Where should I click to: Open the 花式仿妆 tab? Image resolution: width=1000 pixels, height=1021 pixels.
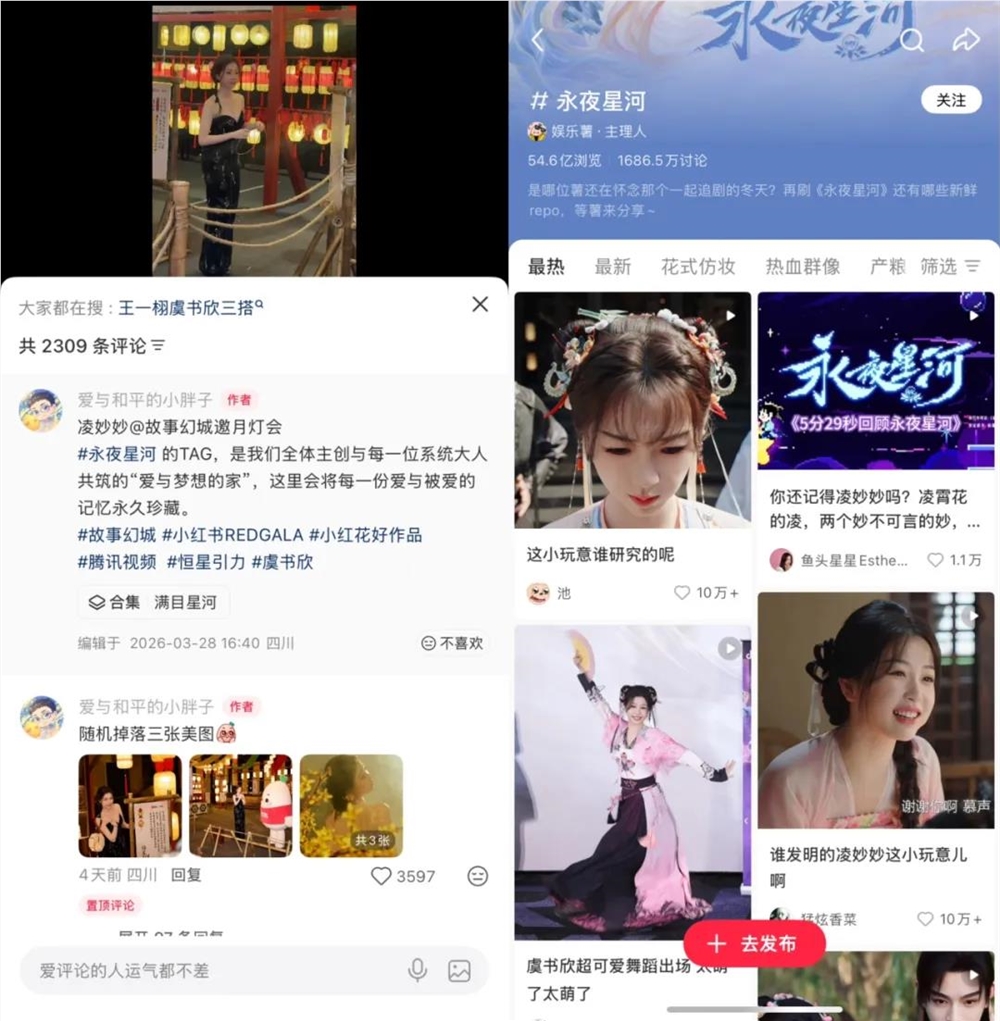click(699, 266)
